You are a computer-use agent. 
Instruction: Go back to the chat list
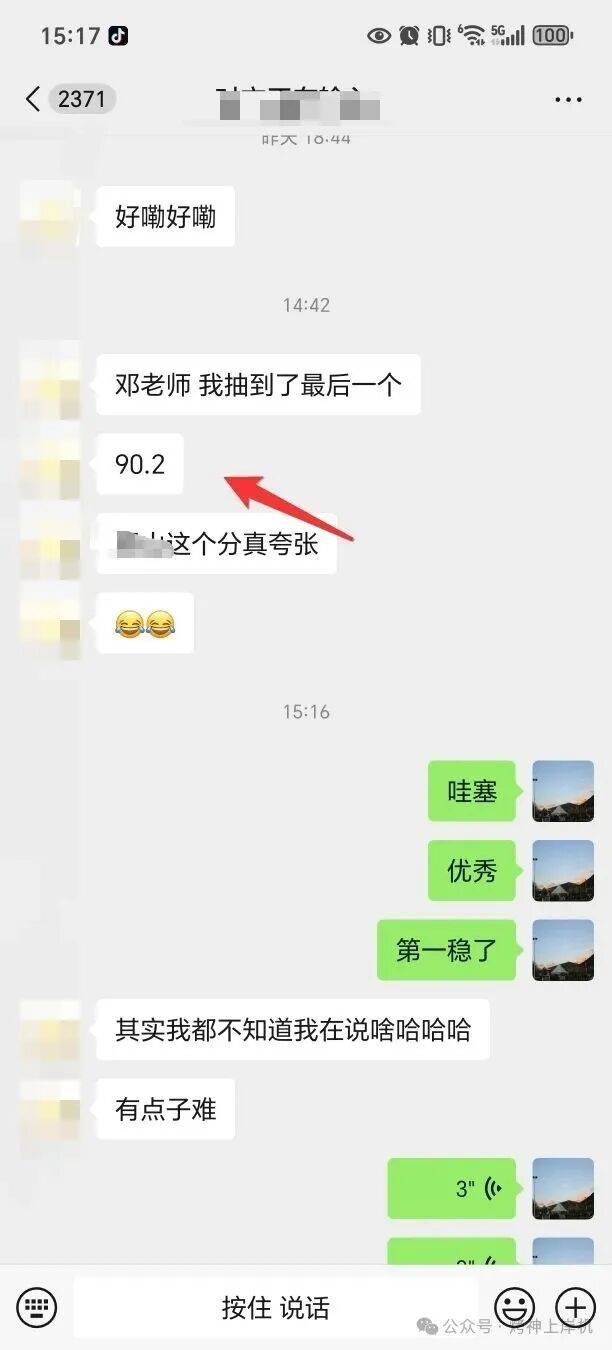click(33, 99)
